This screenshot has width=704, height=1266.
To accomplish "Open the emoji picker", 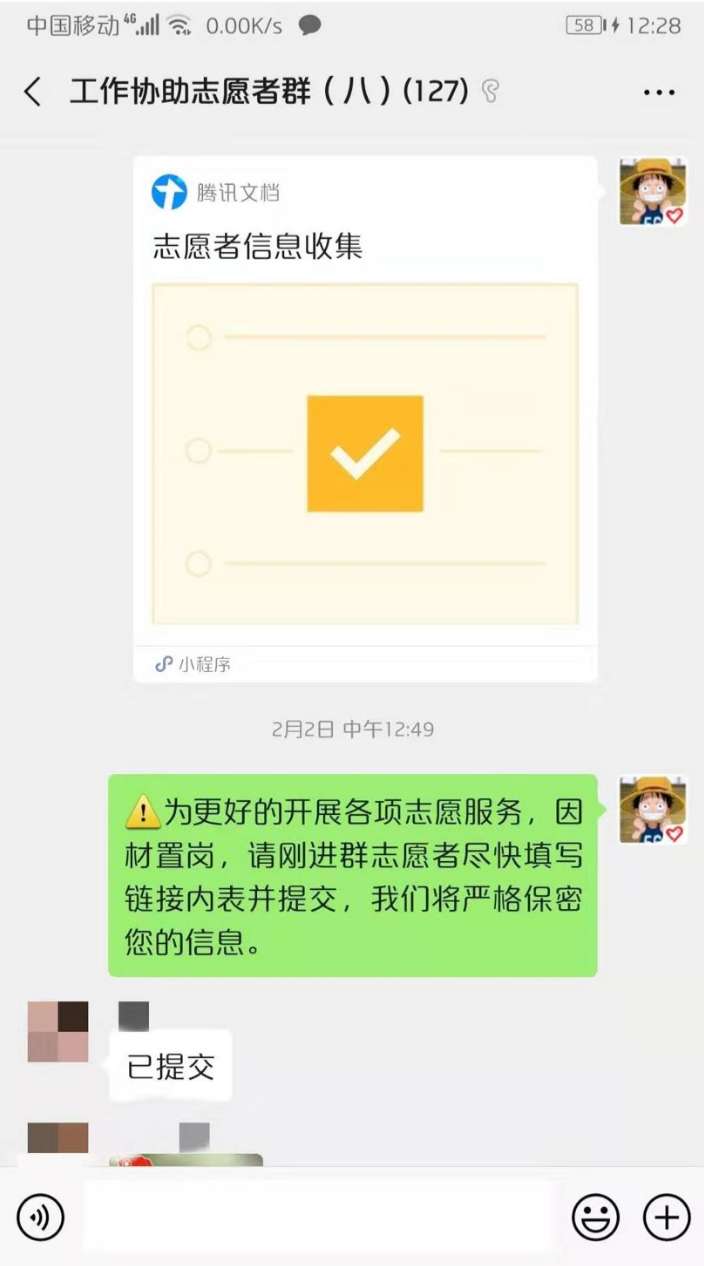I will [595, 1217].
